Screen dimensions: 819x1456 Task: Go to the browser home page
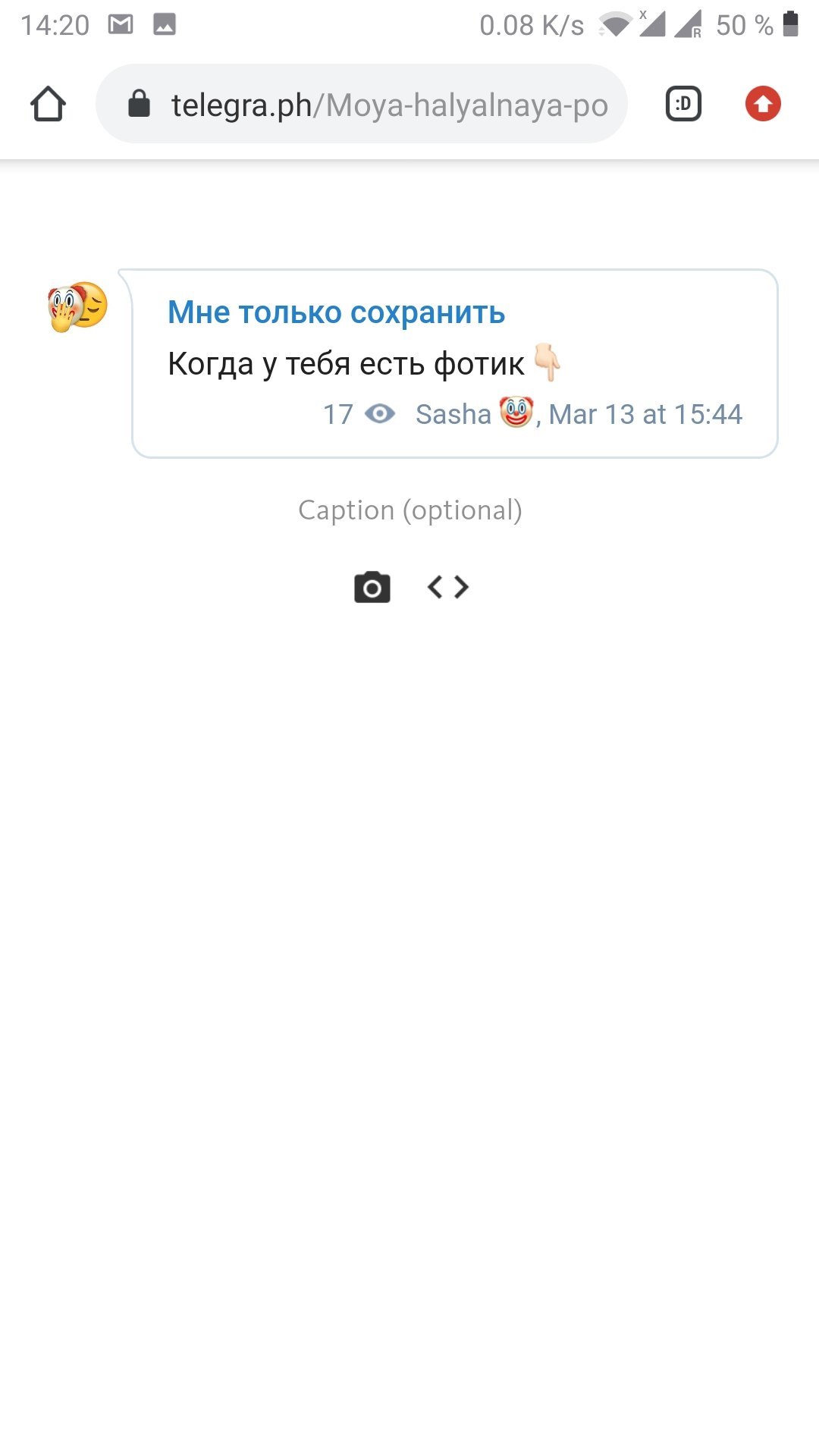pos(48,104)
